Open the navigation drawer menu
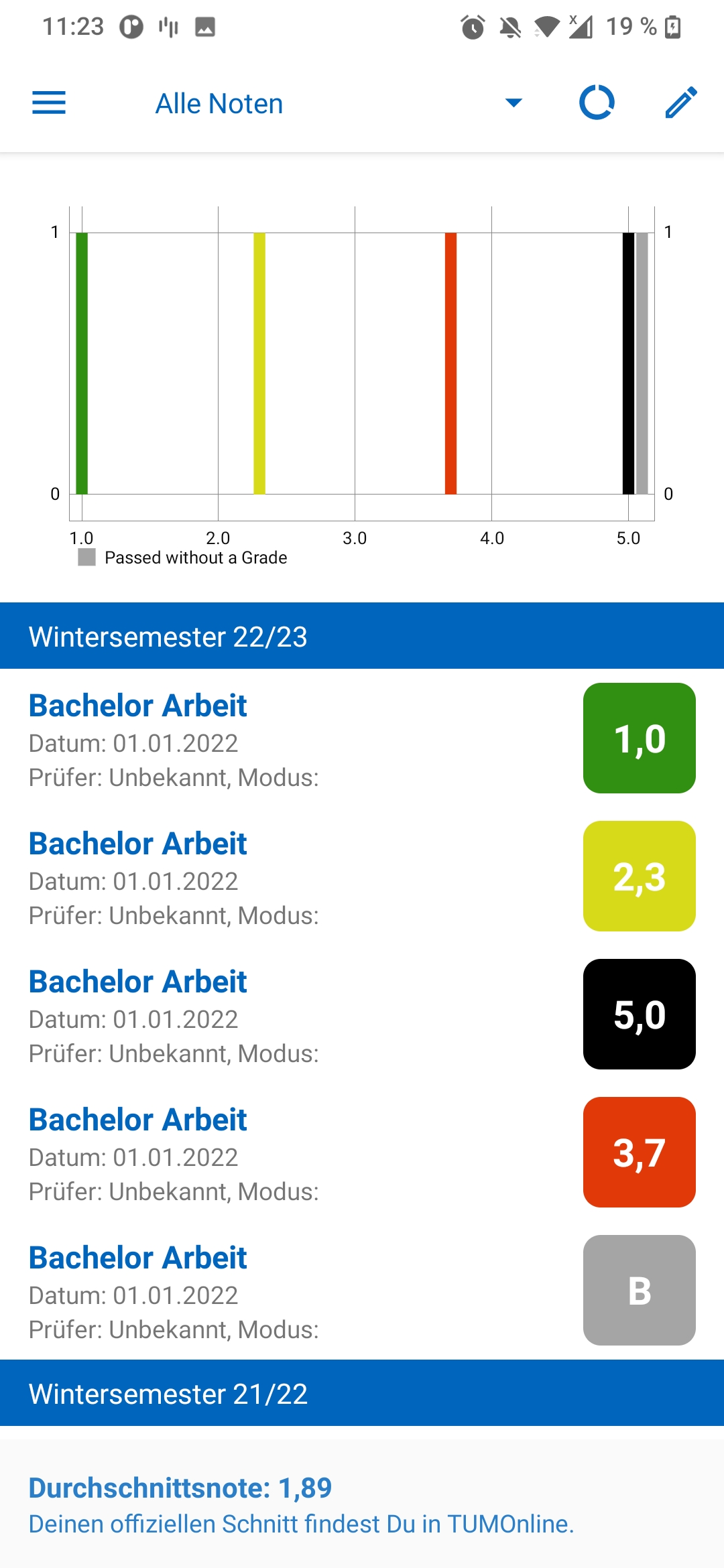 point(49,103)
